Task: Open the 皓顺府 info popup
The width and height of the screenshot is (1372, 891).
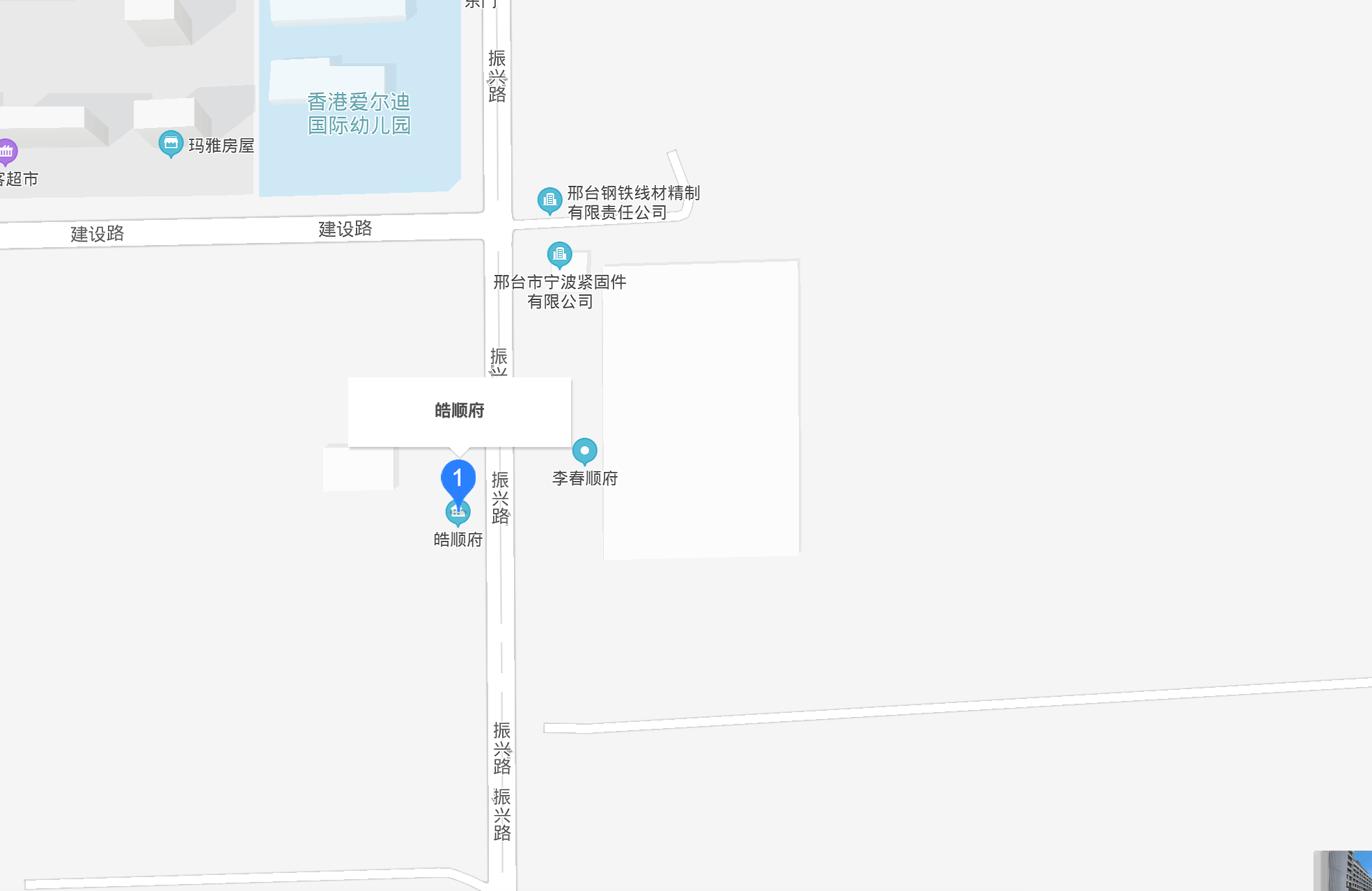Action: [x=459, y=411]
